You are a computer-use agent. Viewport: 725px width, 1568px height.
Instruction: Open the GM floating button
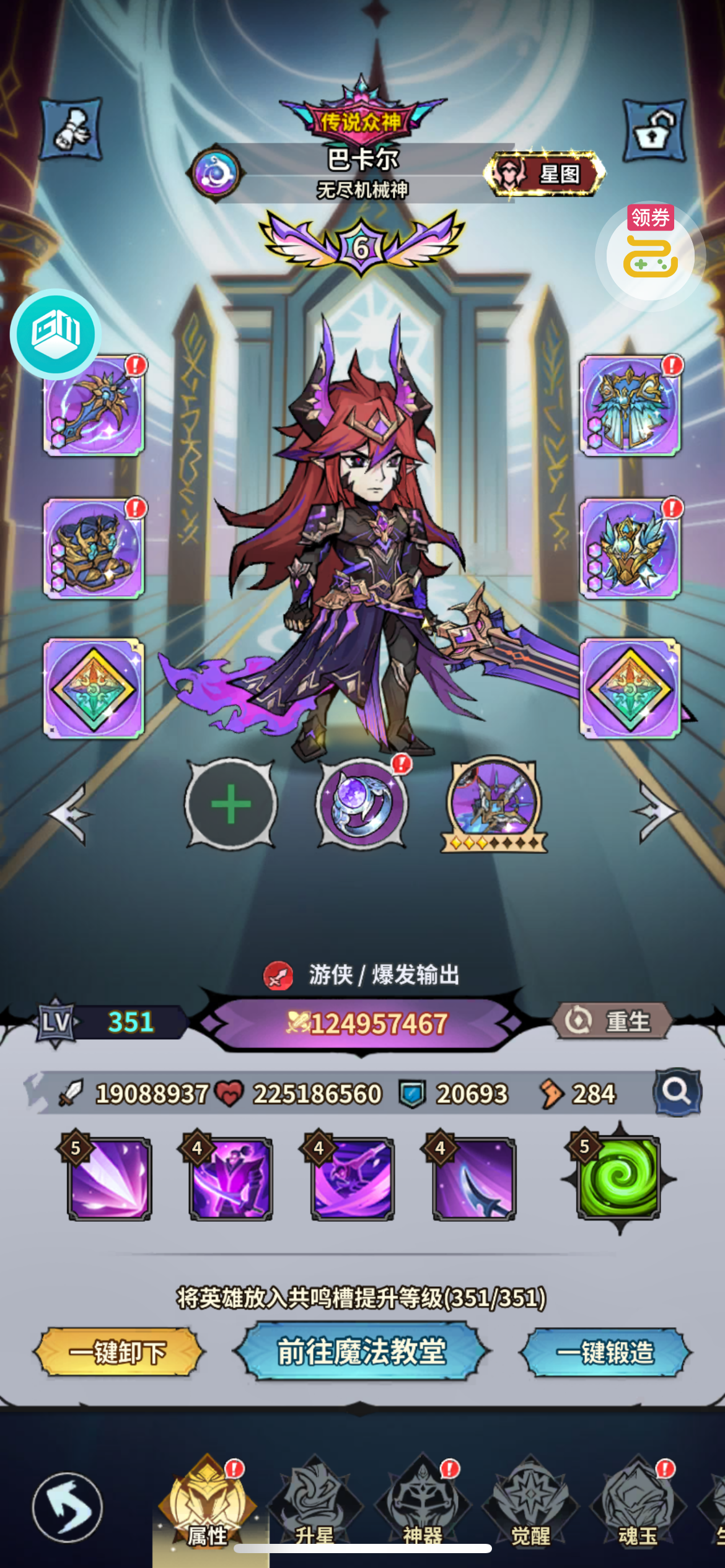click(56, 334)
